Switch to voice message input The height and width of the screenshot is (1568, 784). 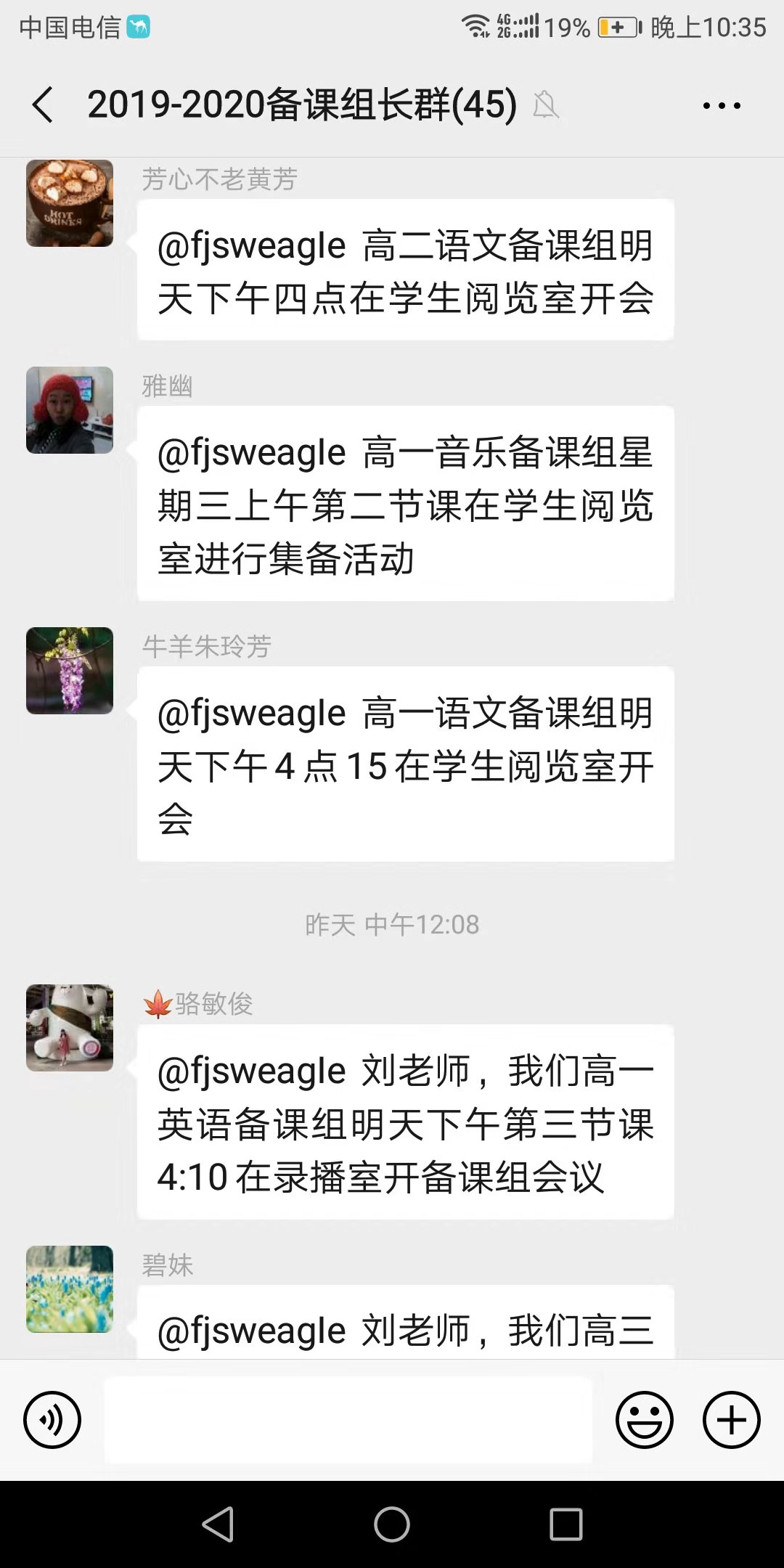[52, 1420]
